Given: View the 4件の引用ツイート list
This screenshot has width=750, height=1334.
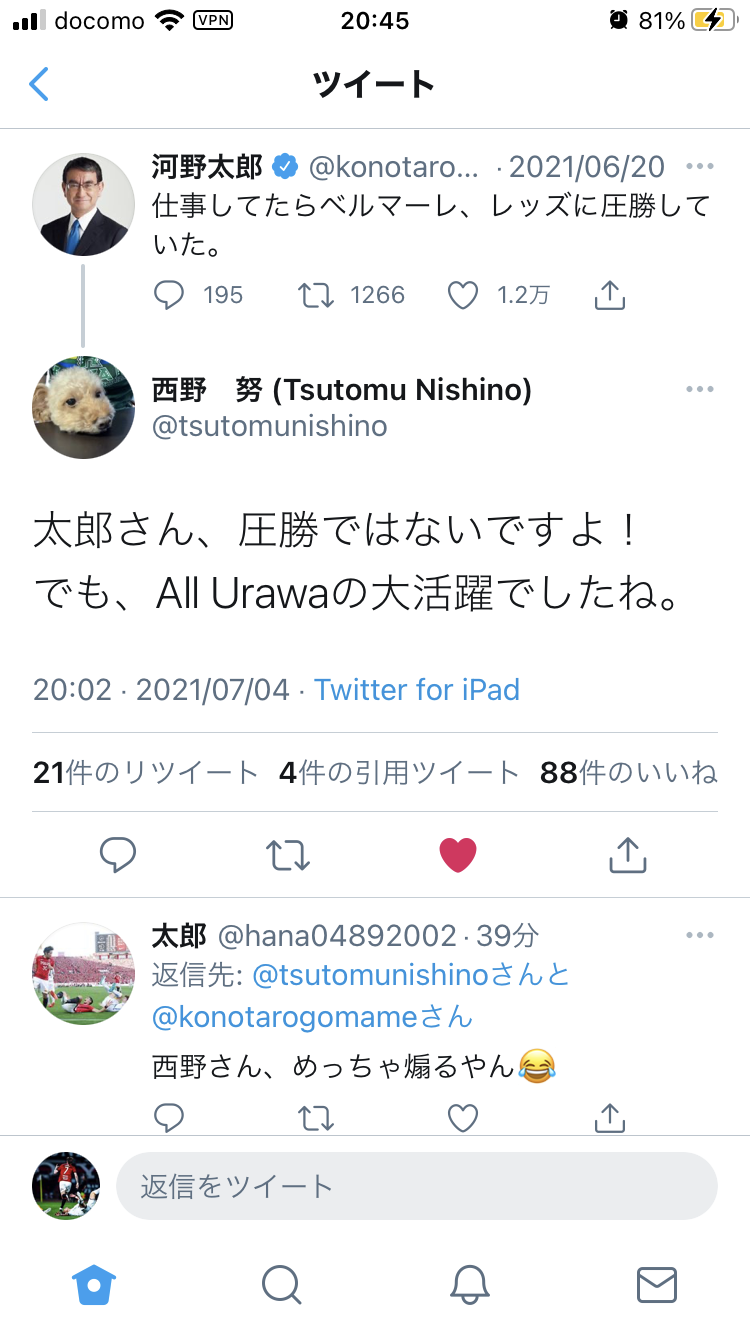Looking at the screenshot, I should (400, 773).
